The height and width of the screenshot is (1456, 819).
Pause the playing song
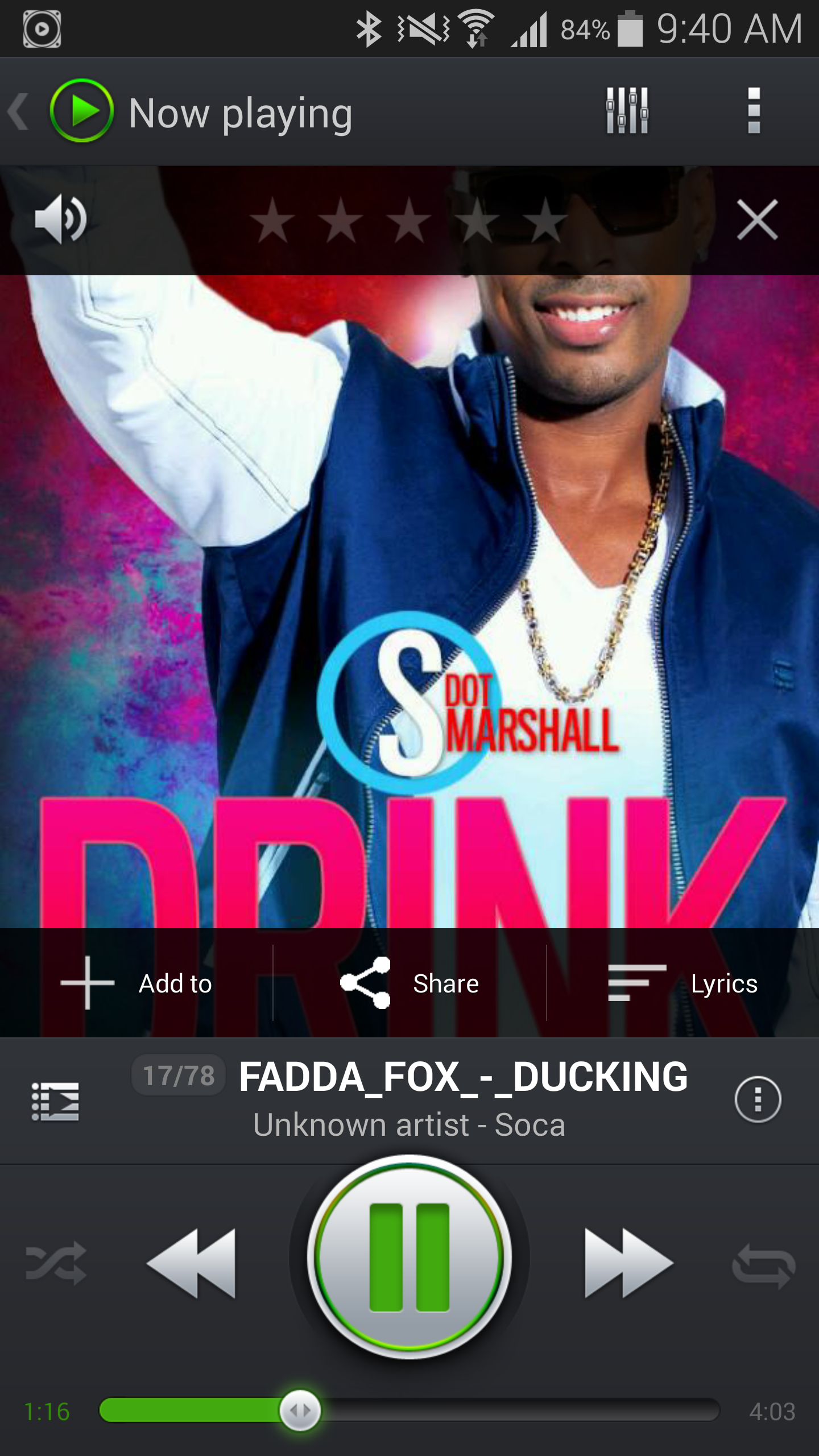coord(409,1257)
